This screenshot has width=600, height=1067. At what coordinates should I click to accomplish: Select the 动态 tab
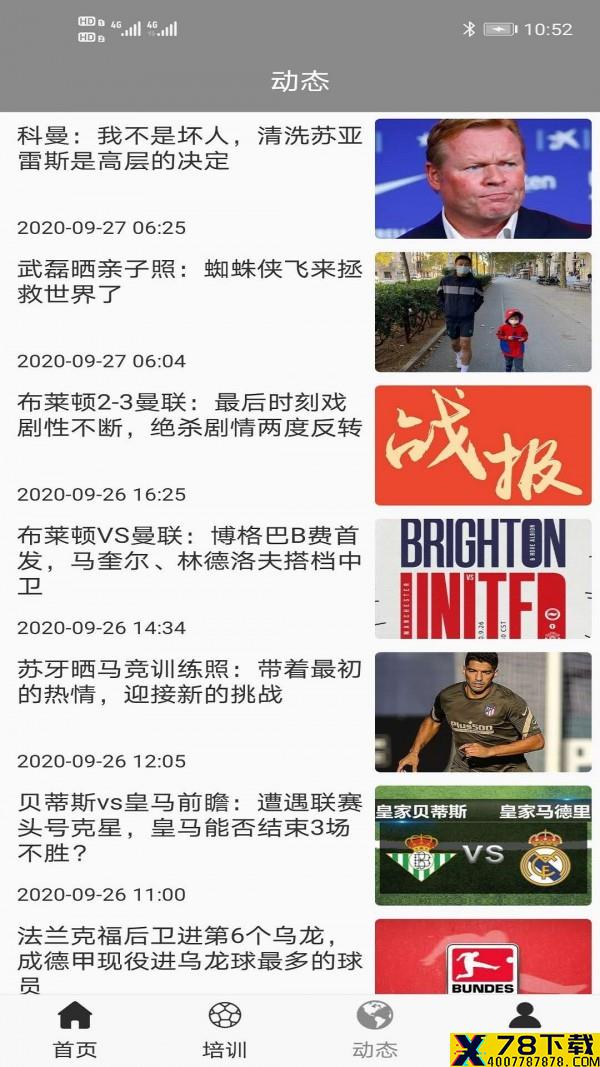tap(375, 1030)
